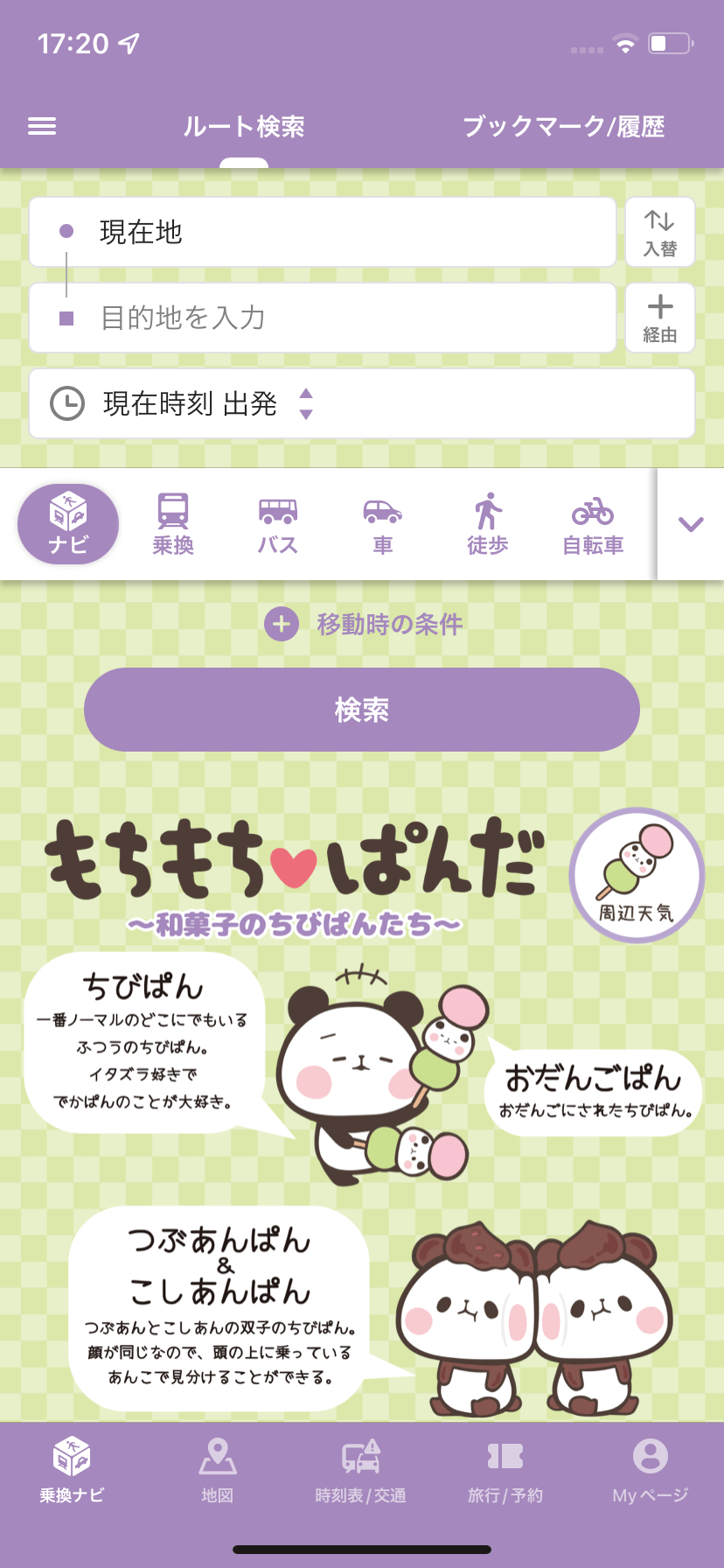Choose the 車 car mode
This screenshot has height=1568, width=724.
coord(383,524)
